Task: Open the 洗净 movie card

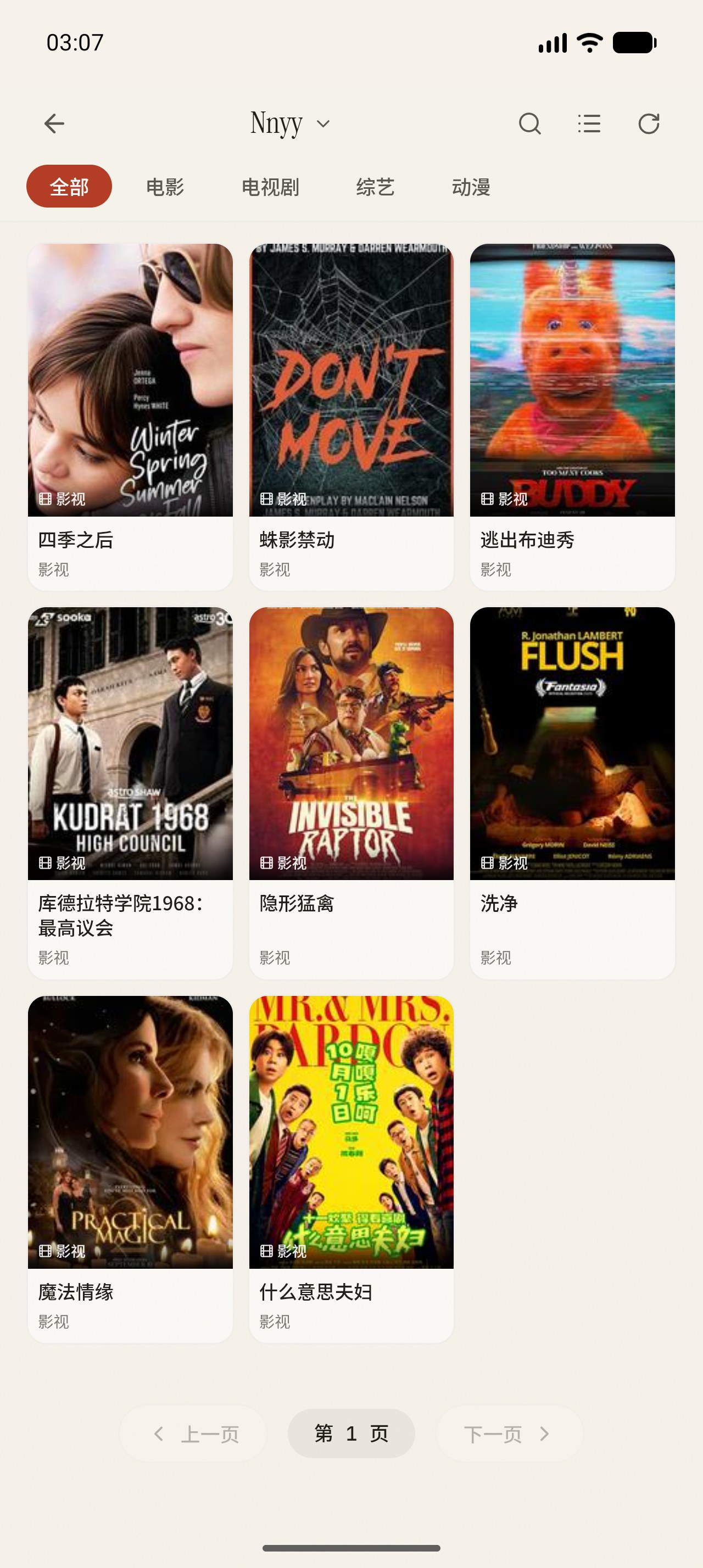Action: pos(572,793)
